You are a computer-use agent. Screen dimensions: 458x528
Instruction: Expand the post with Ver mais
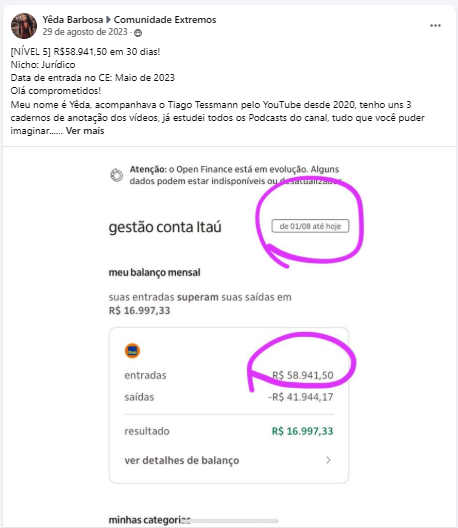[x=85, y=131]
